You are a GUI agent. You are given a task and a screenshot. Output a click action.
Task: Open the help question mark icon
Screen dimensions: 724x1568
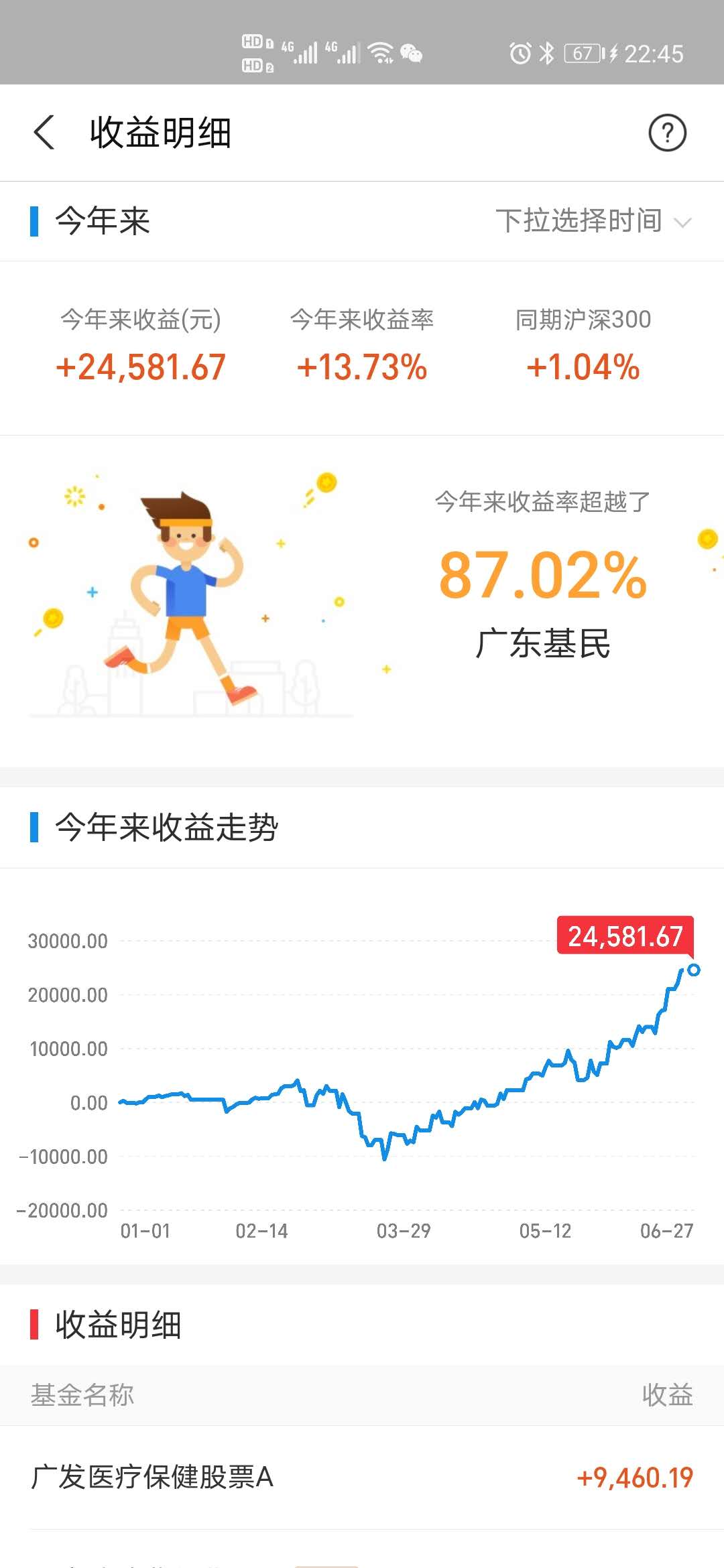667,133
